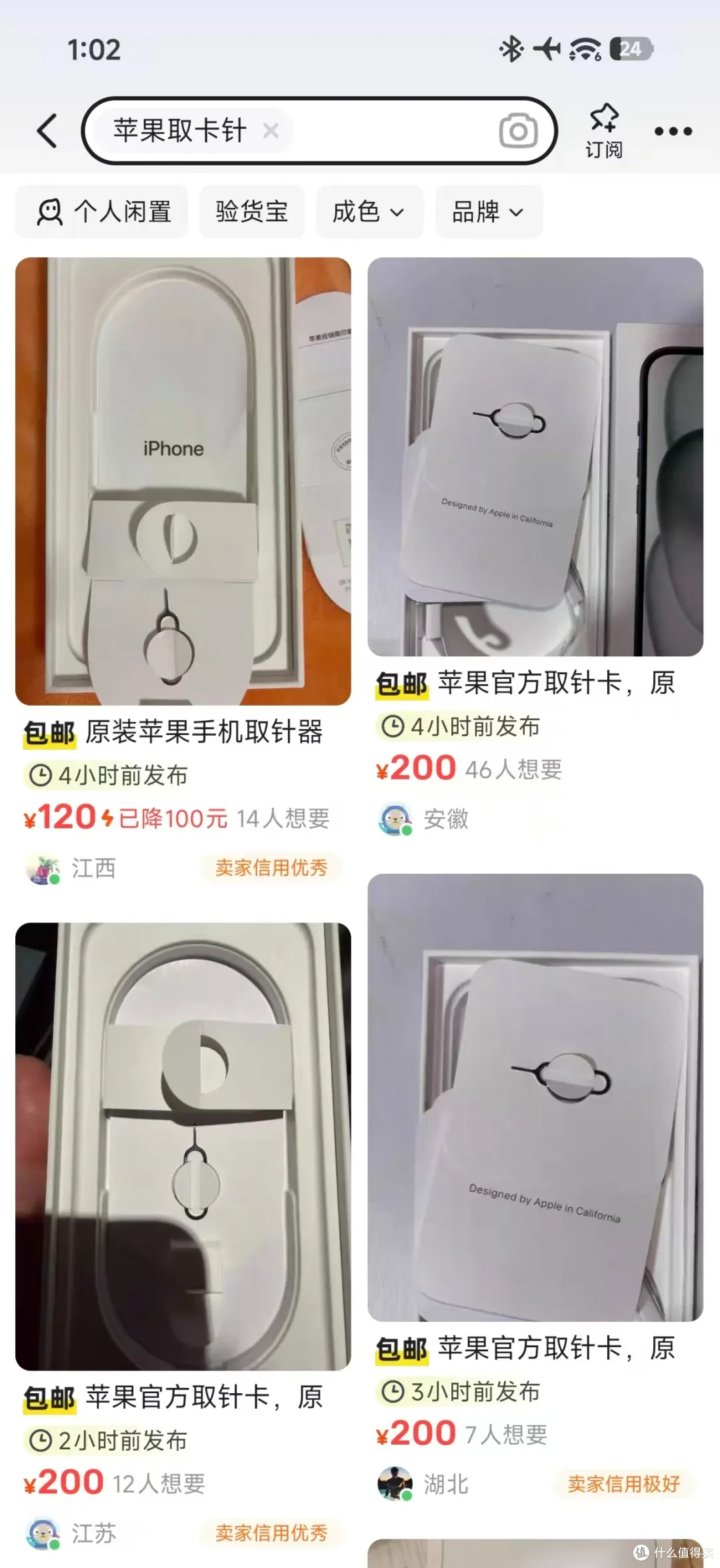Tap the back arrow to leave search results
The width and height of the screenshot is (720, 1568).
tap(45, 131)
